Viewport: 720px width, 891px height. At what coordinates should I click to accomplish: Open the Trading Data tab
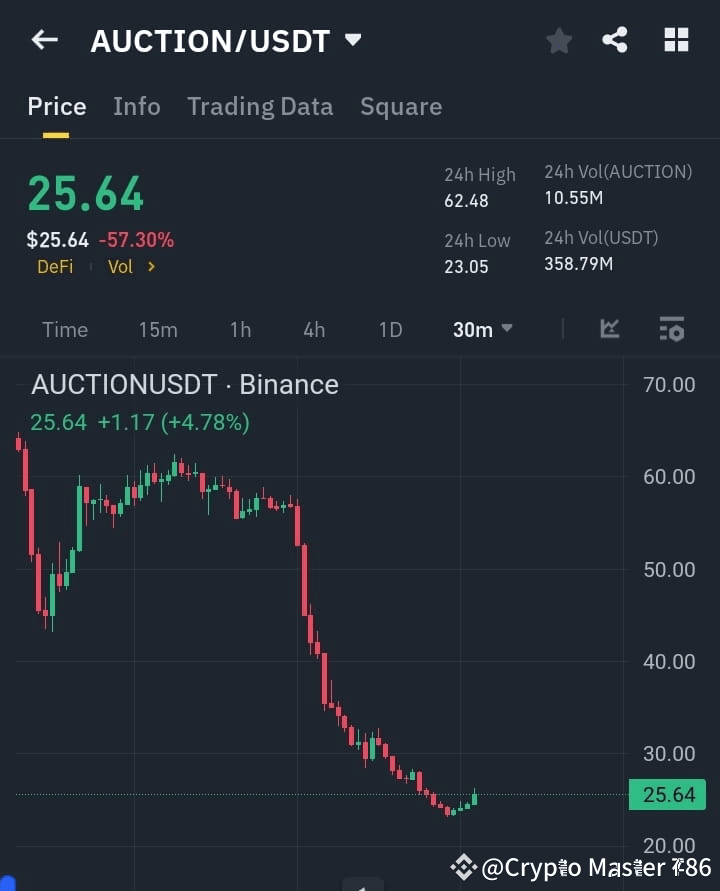(260, 106)
